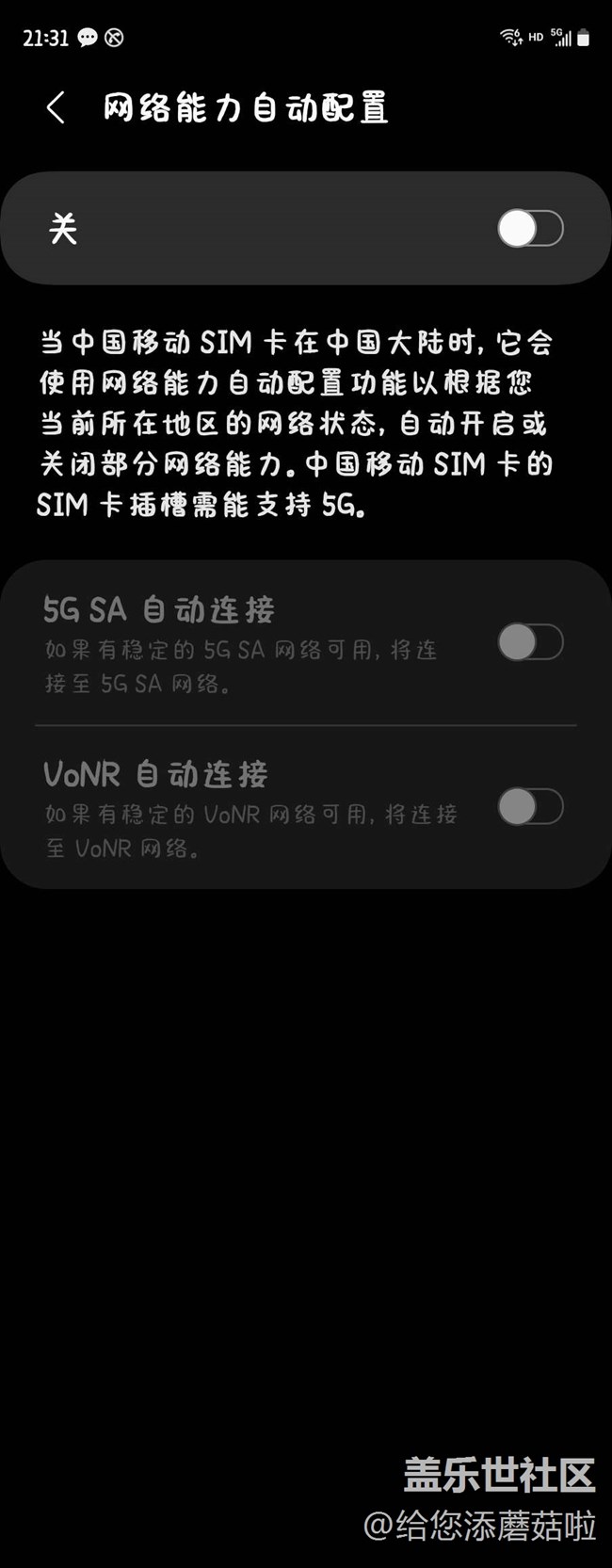
Task: Go back from 网络能力自动配置 page
Action: (x=56, y=108)
